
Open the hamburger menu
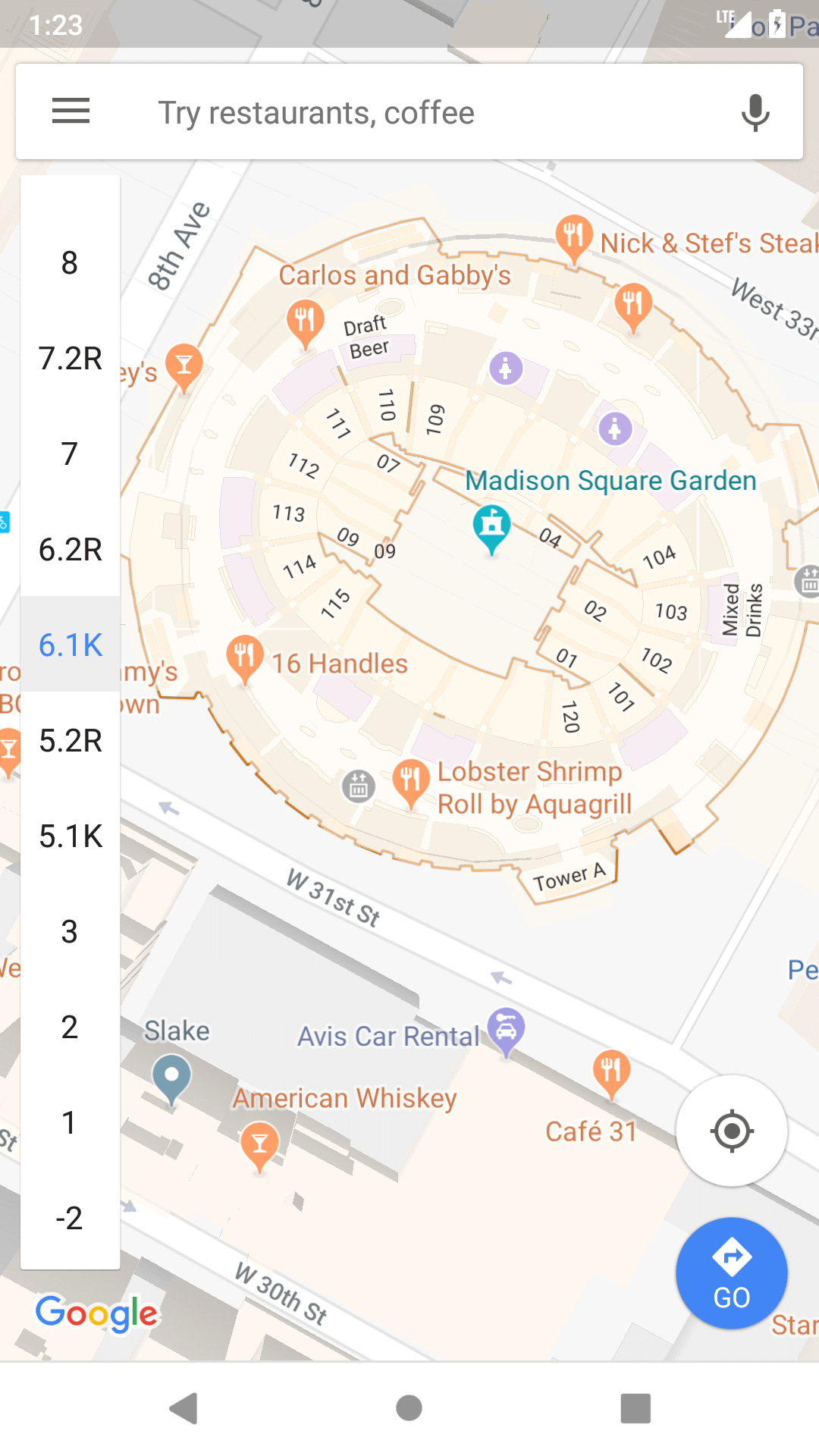pyautogui.click(x=71, y=111)
